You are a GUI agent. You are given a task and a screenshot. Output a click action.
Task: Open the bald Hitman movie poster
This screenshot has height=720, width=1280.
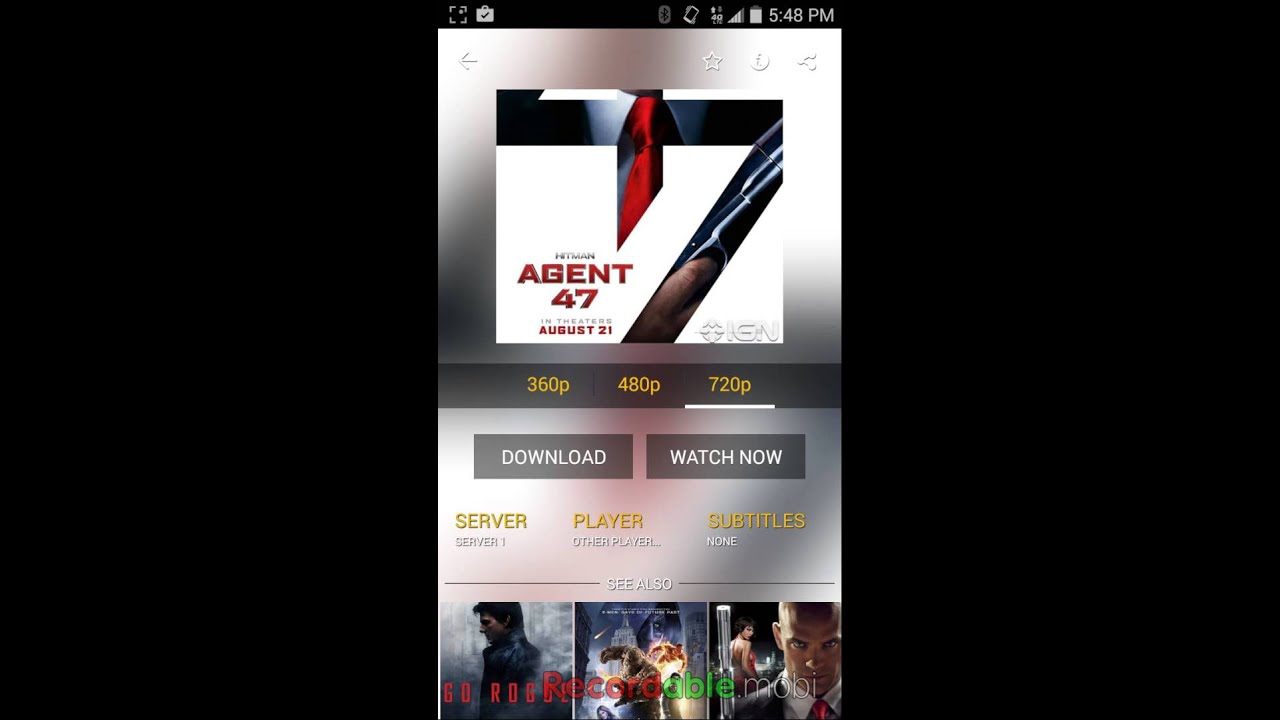775,661
